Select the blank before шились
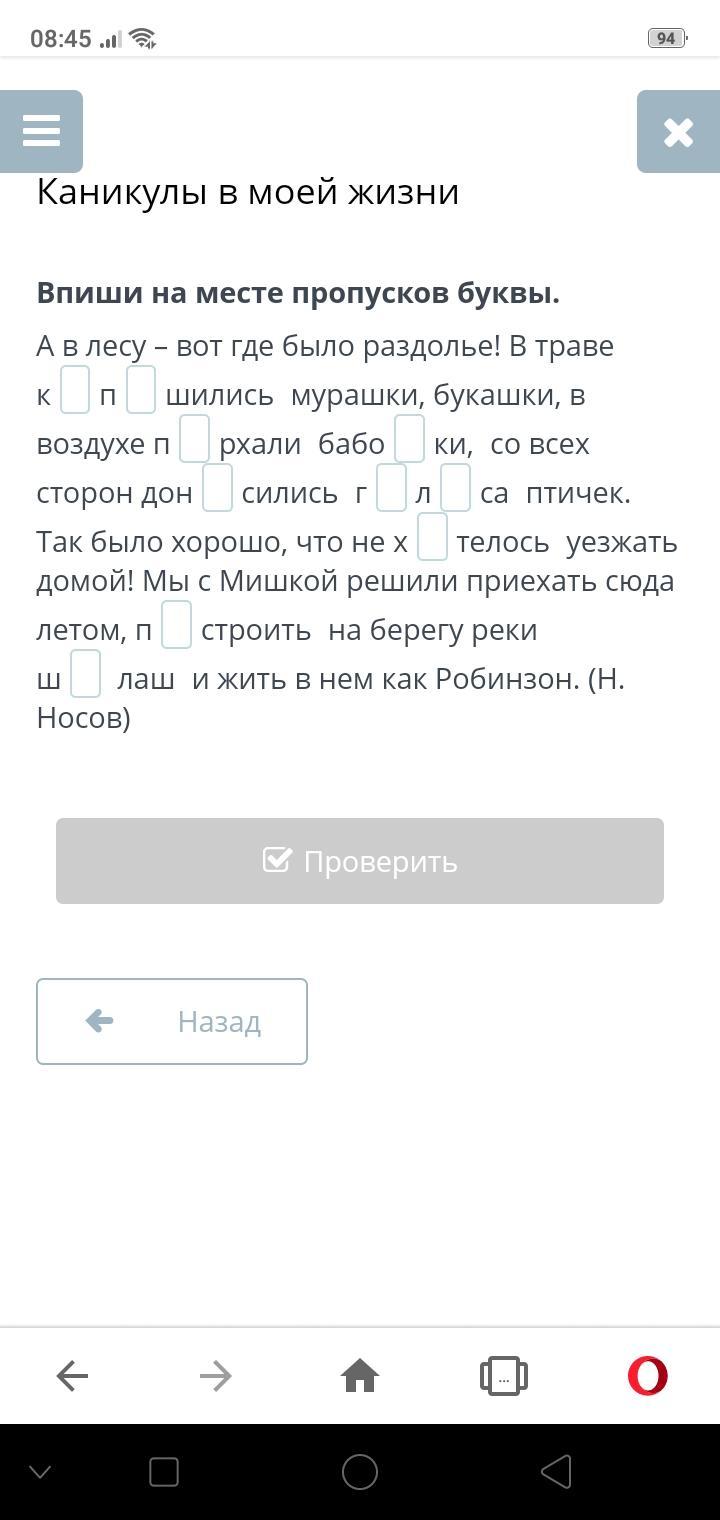This screenshot has width=720, height=1520. [141, 390]
